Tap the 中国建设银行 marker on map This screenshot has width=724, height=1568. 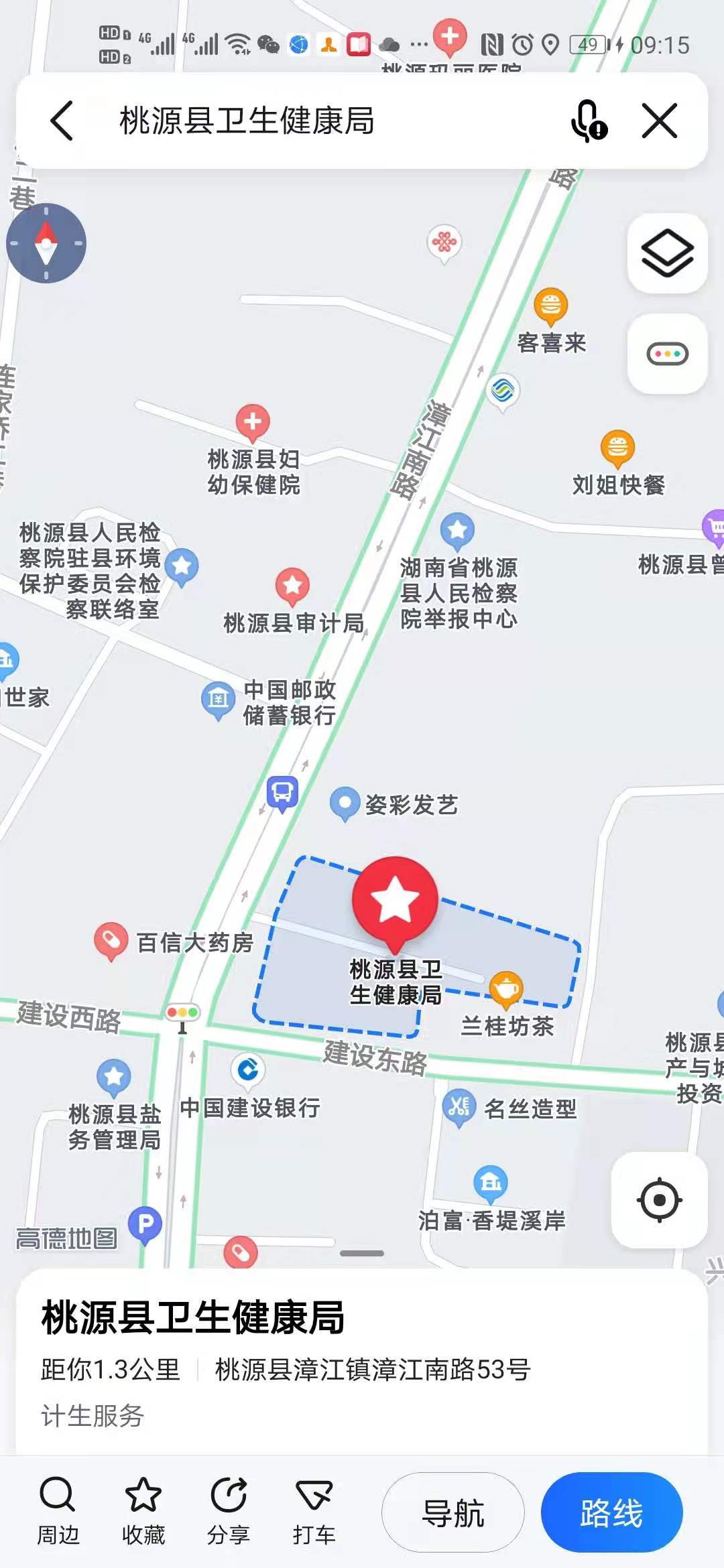pyautogui.click(x=248, y=1070)
